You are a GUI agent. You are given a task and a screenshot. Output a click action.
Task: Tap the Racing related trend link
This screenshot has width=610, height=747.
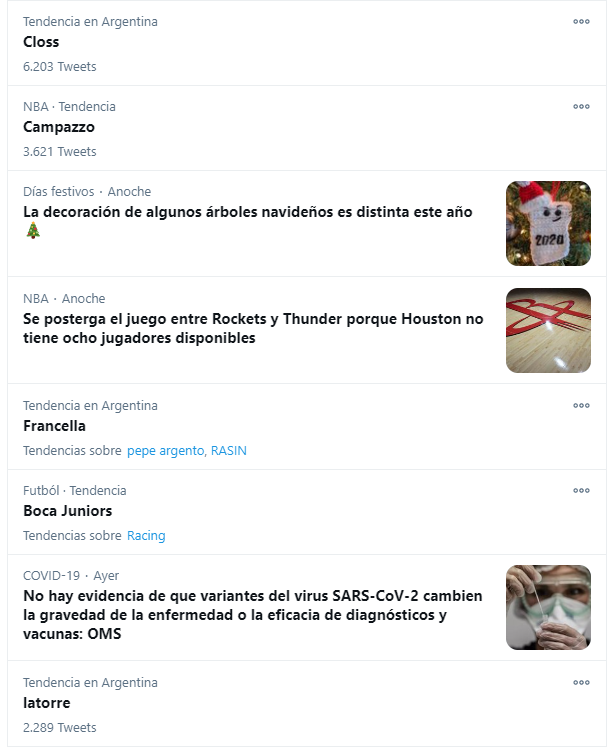146,536
